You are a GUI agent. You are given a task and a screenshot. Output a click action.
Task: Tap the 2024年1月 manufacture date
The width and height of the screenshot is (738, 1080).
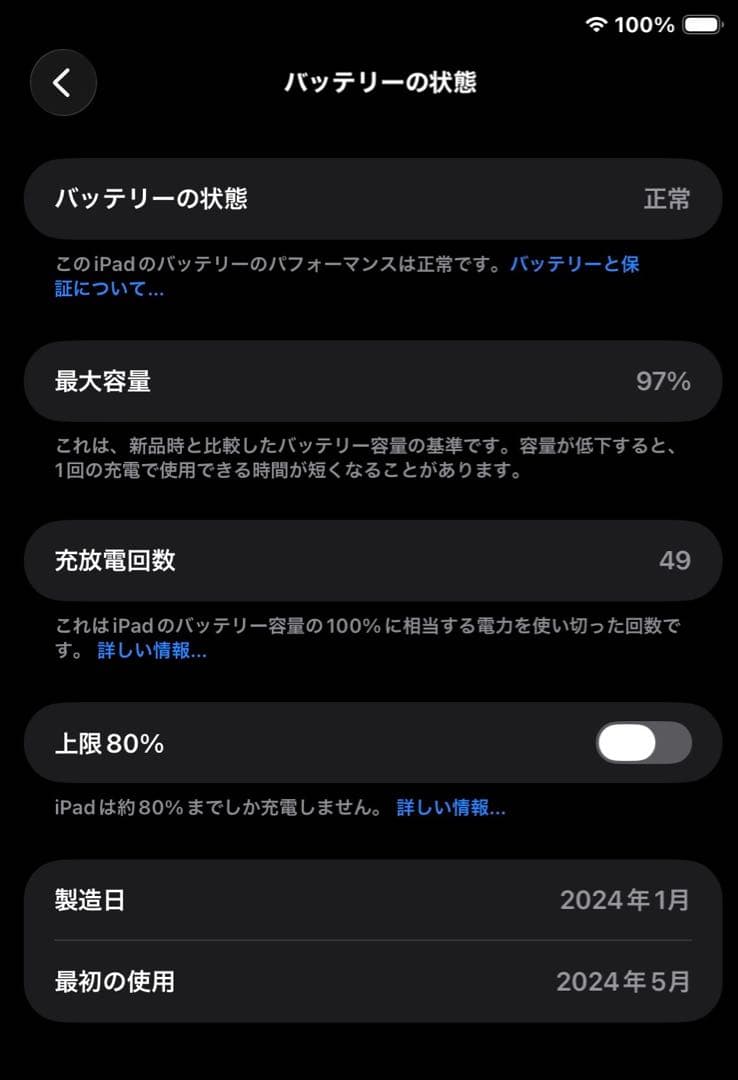point(624,900)
